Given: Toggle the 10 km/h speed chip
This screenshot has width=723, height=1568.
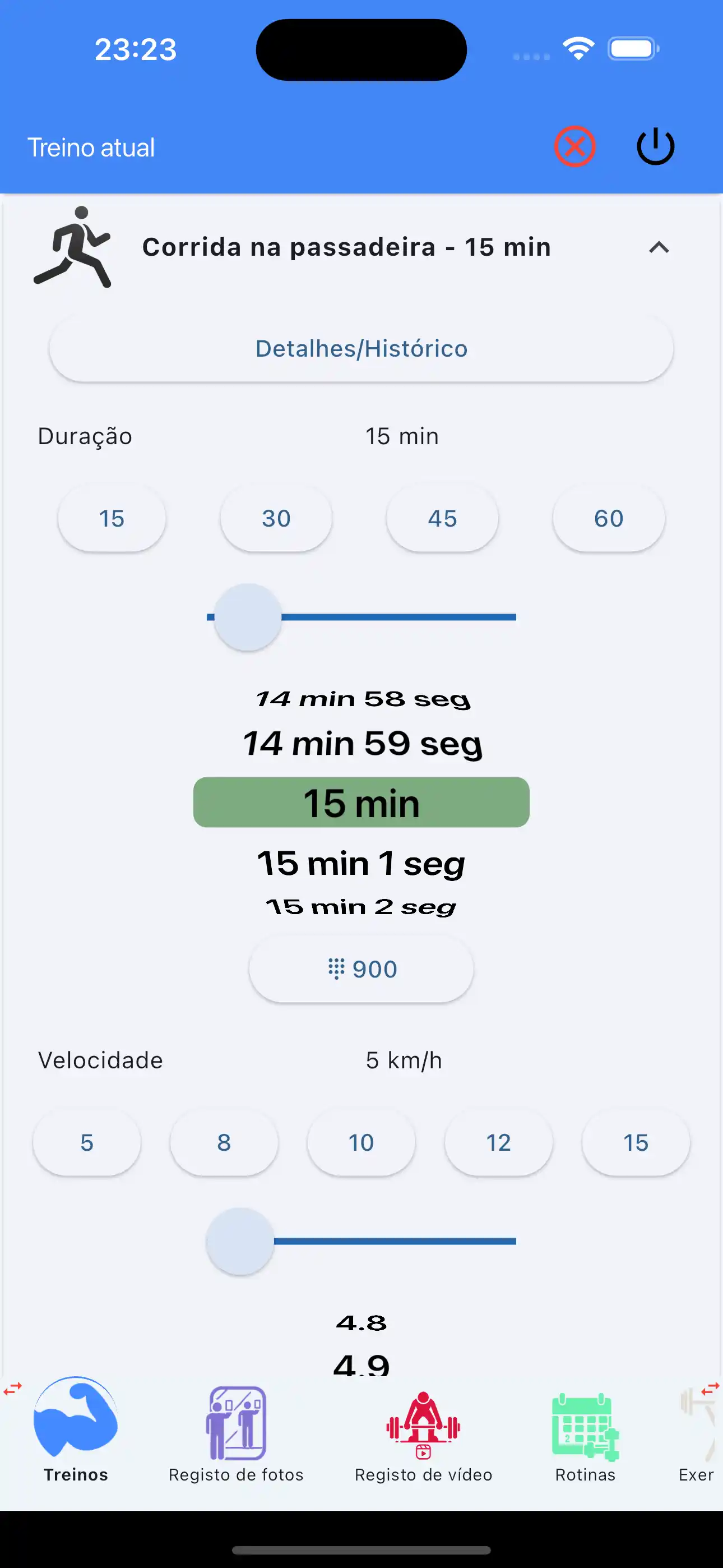Looking at the screenshot, I should [x=361, y=1142].
